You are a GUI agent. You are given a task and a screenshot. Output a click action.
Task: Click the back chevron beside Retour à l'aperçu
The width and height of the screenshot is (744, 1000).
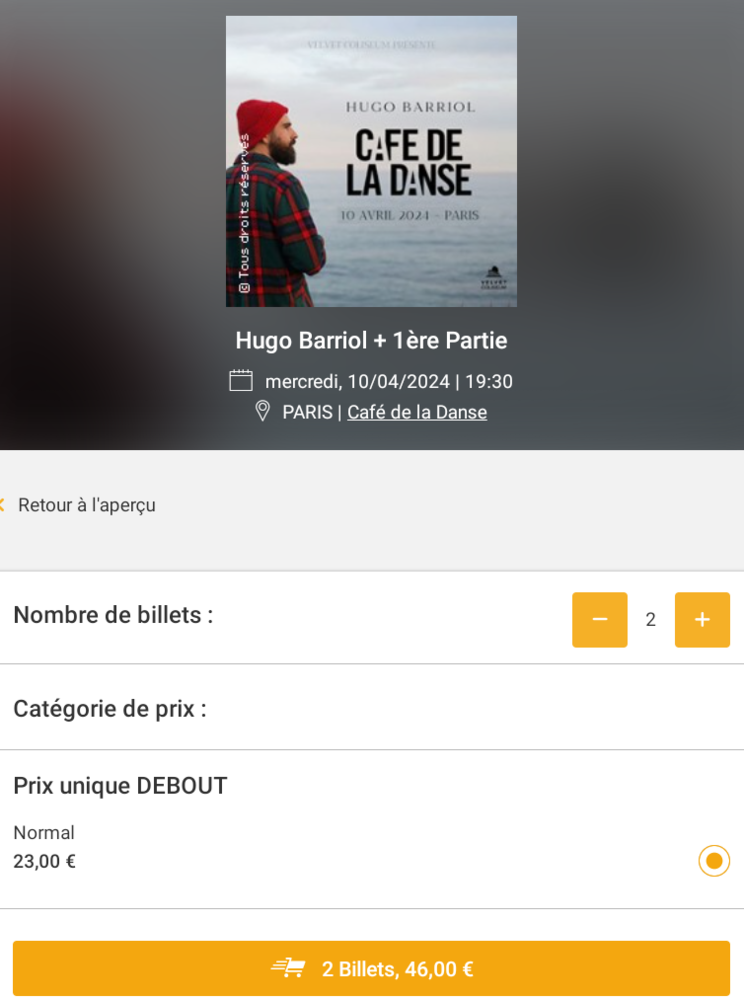click(4, 505)
